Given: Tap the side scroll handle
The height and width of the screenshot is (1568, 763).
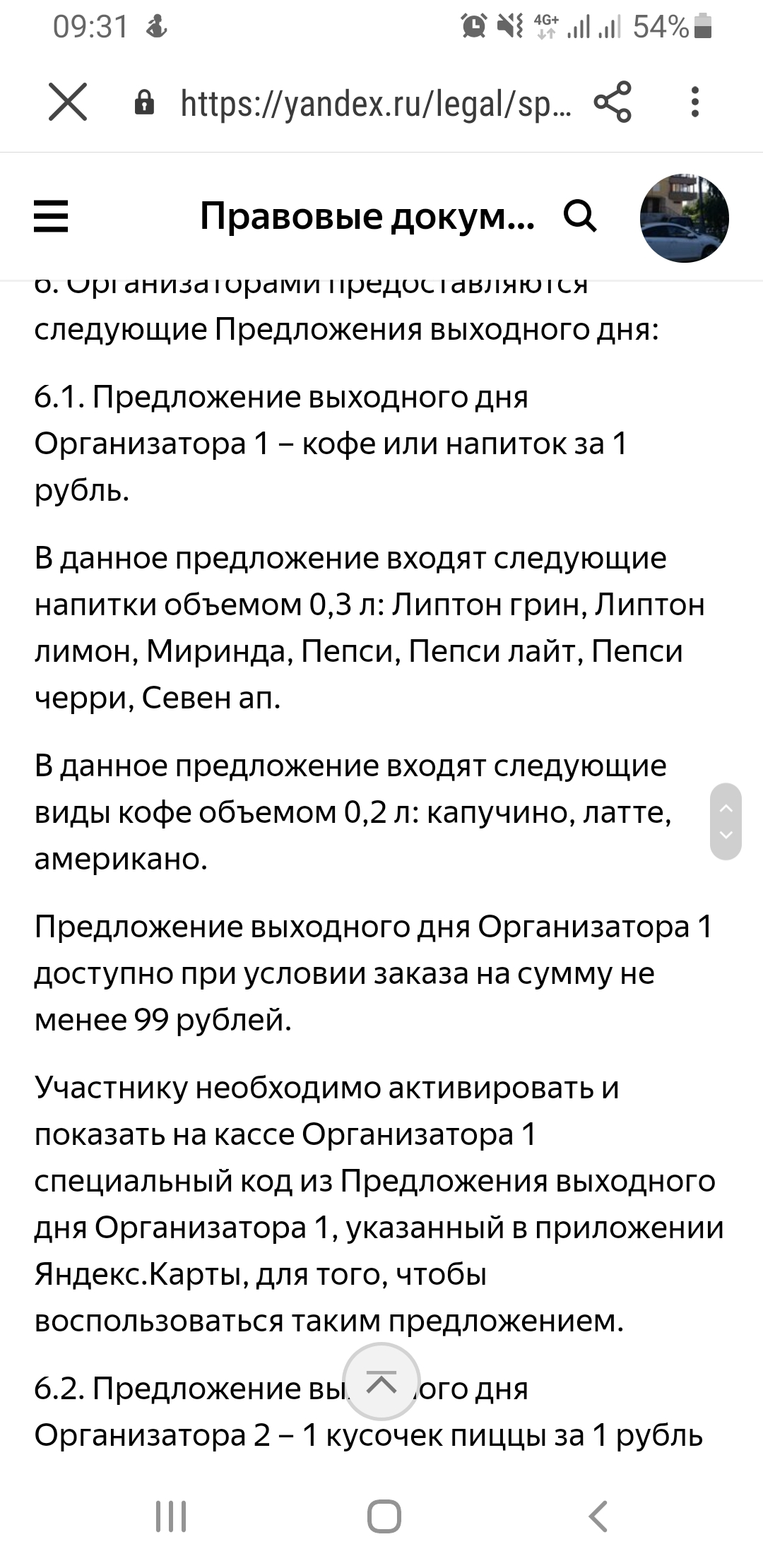Looking at the screenshot, I should tap(726, 821).
